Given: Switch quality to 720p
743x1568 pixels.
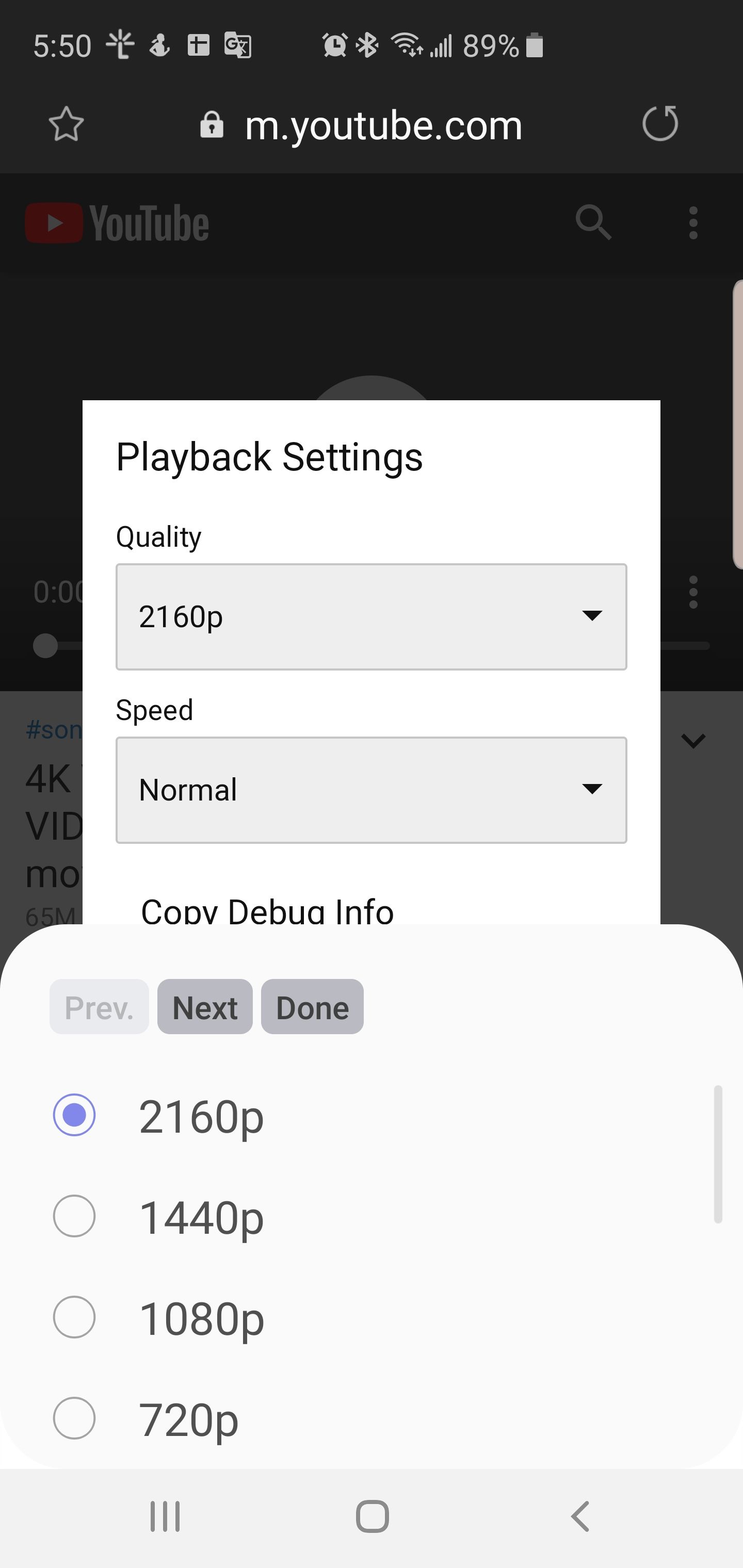Looking at the screenshot, I should (74, 1418).
